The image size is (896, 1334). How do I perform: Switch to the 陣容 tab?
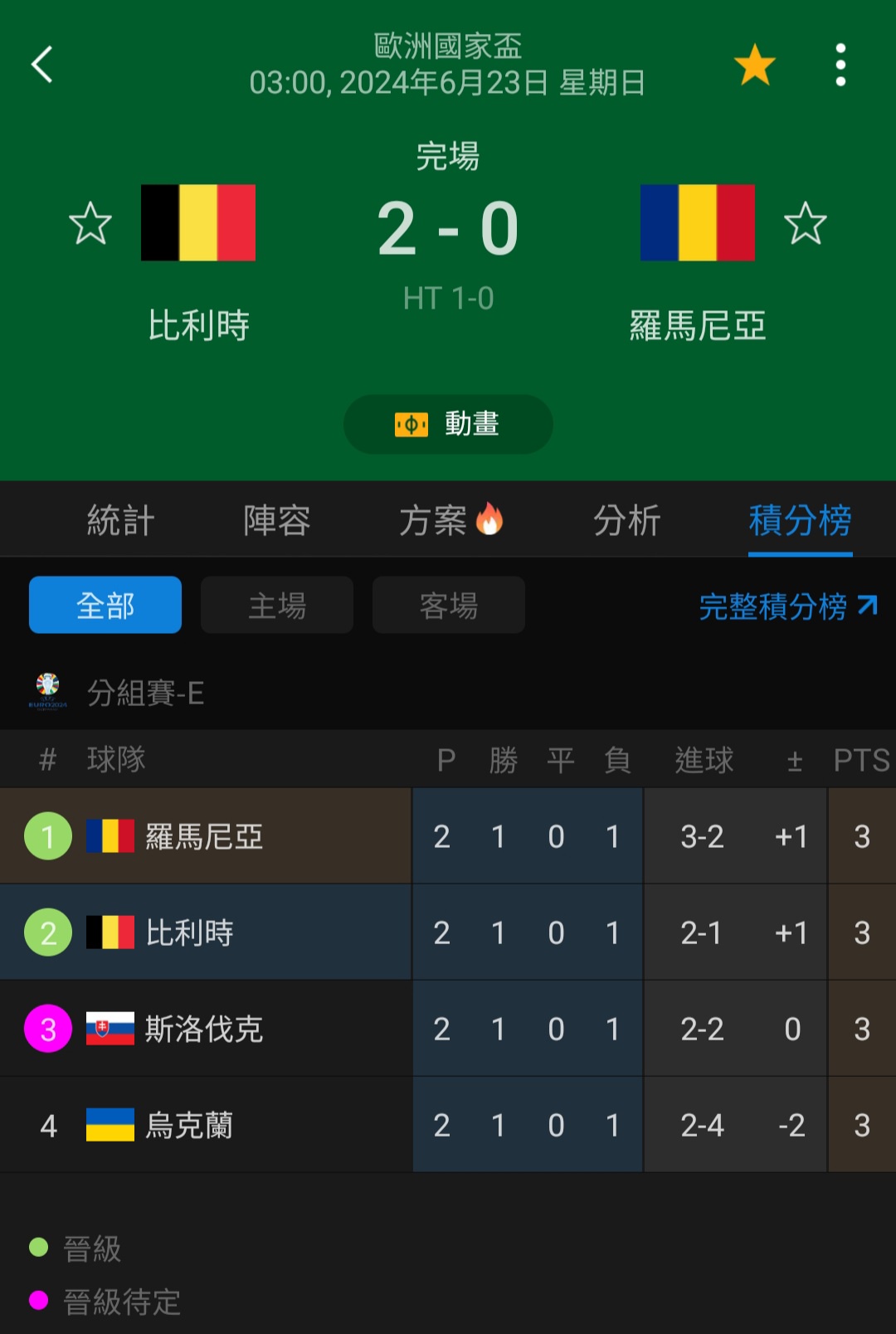click(x=276, y=521)
